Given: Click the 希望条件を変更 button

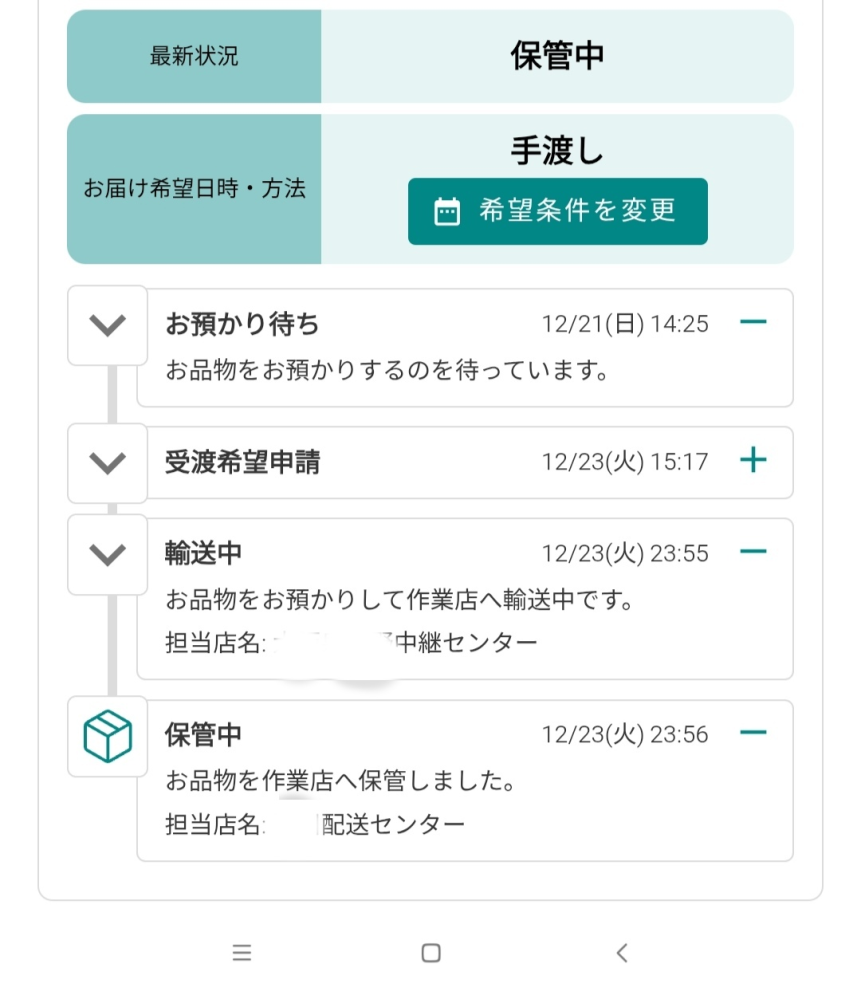Looking at the screenshot, I should point(557,211).
